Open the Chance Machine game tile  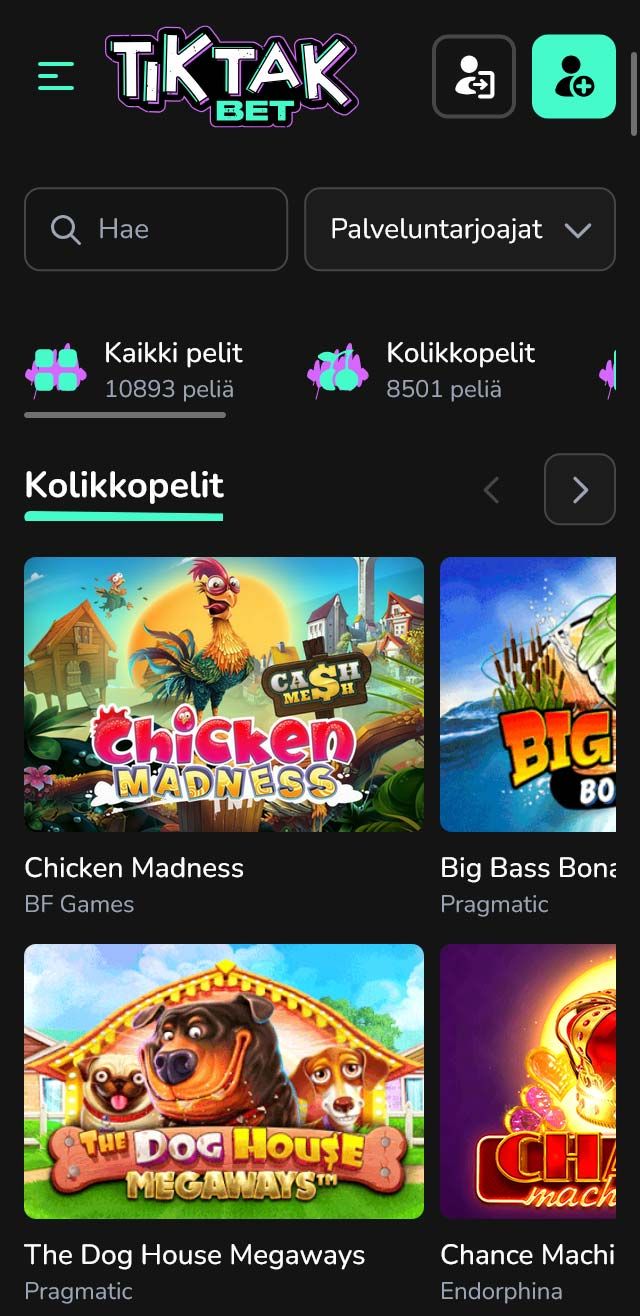(528, 1081)
